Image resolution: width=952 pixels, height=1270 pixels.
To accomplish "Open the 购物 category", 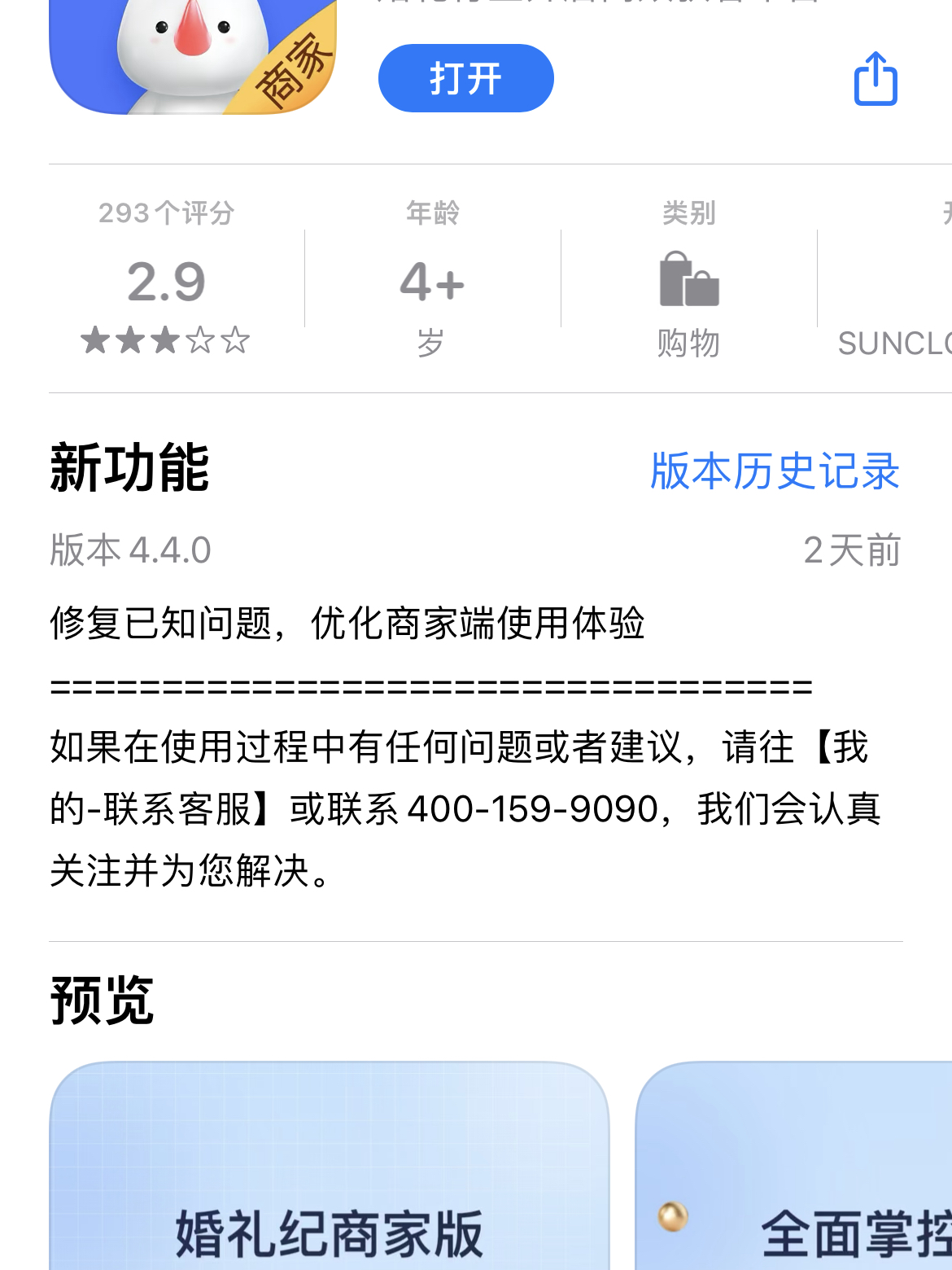I will 688,281.
